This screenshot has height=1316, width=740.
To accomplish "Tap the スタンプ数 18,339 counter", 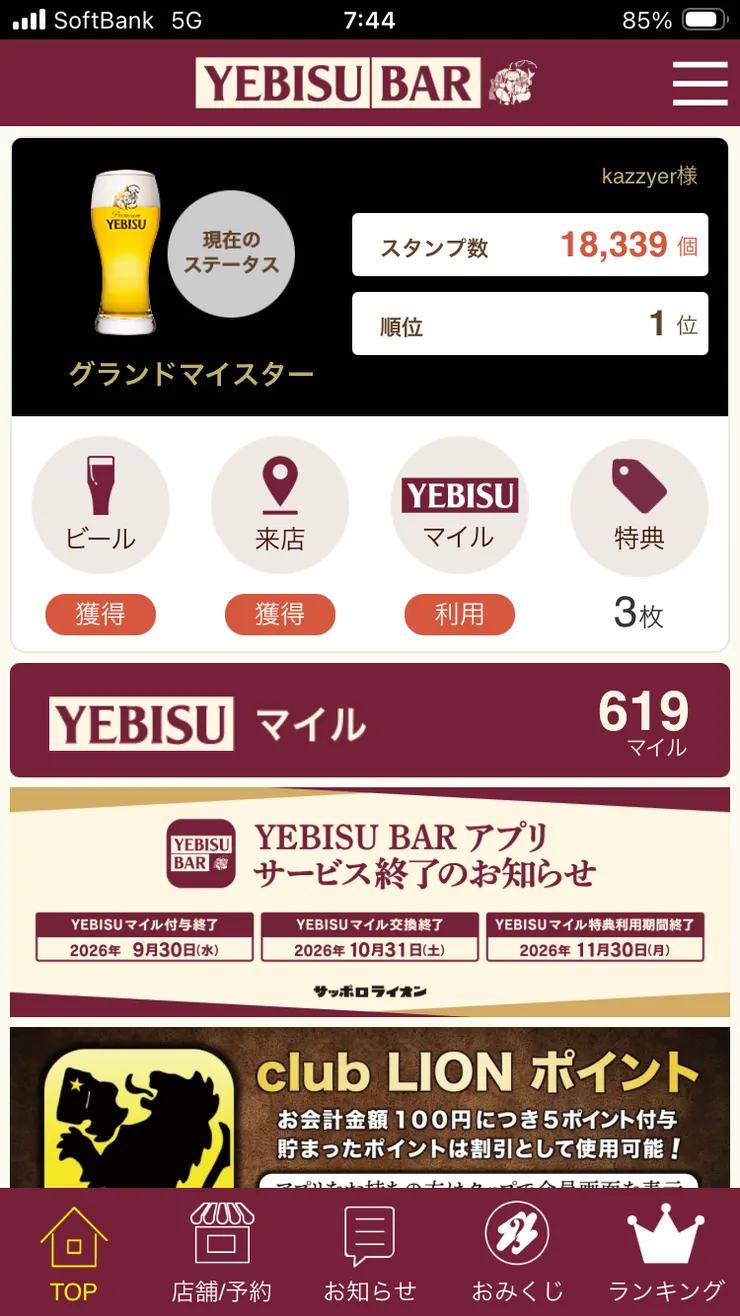I will click(x=530, y=244).
